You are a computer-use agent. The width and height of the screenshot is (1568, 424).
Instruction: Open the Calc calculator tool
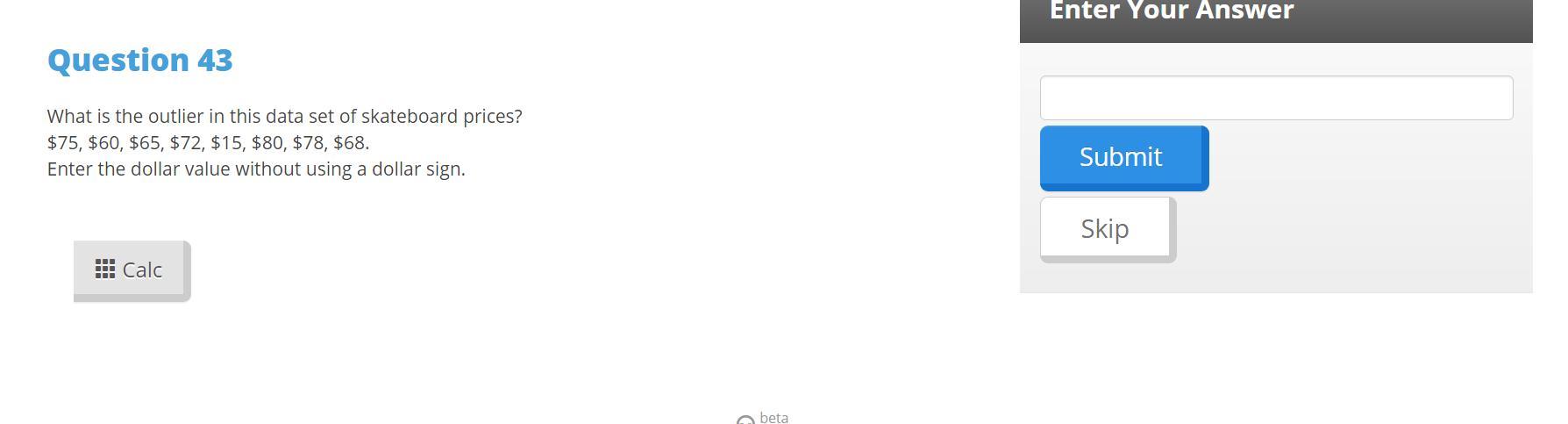coord(131,269)
